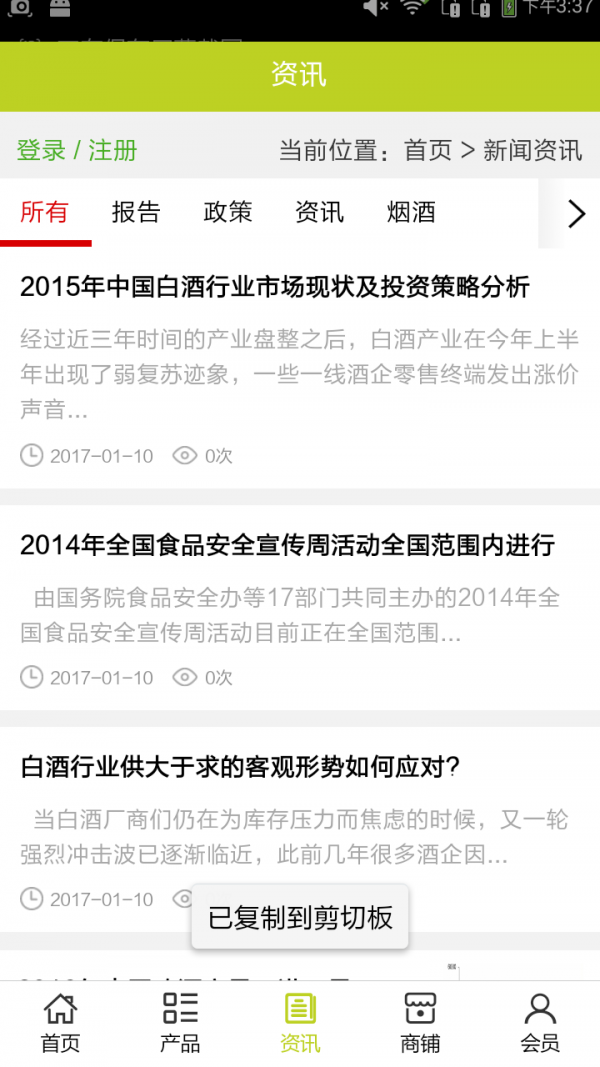Show the 资讯 category tab
Image resolution: width=600 pixels, height=1067 pixels.
(320, 212)
